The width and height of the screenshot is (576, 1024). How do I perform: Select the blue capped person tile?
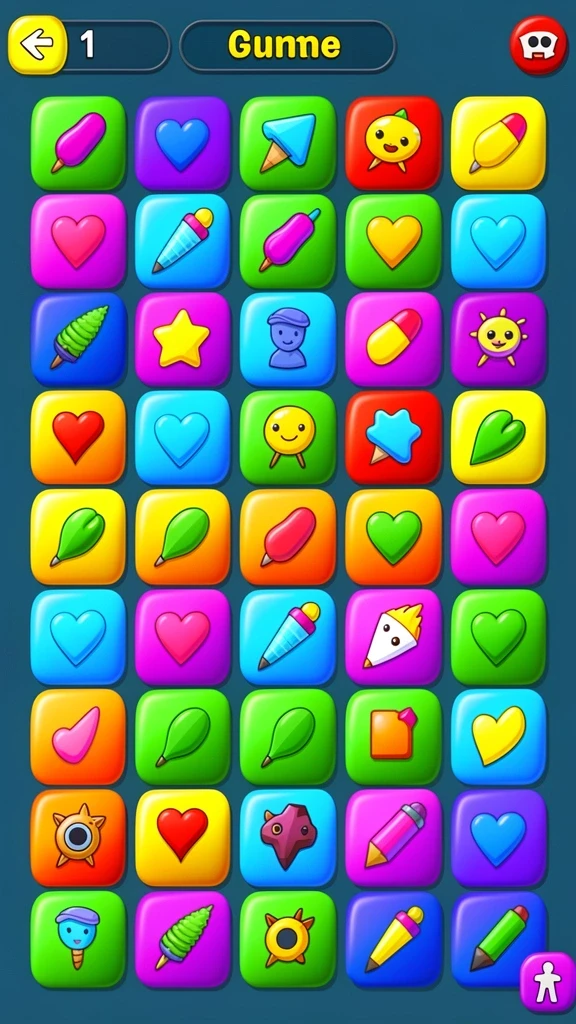(288, 338)
